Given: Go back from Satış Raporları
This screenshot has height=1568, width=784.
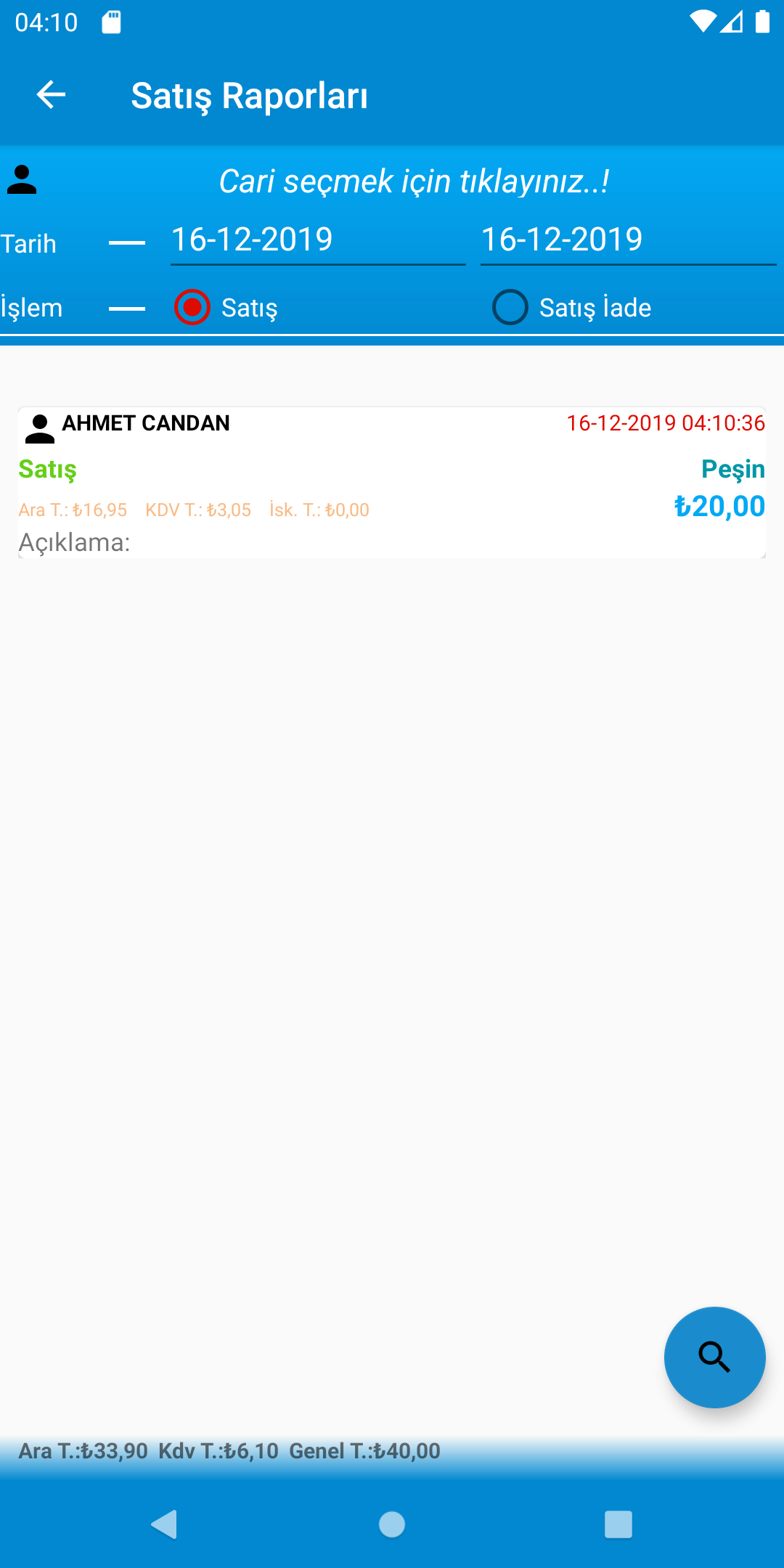Looking at the screenshot, I should pos(51,95).
